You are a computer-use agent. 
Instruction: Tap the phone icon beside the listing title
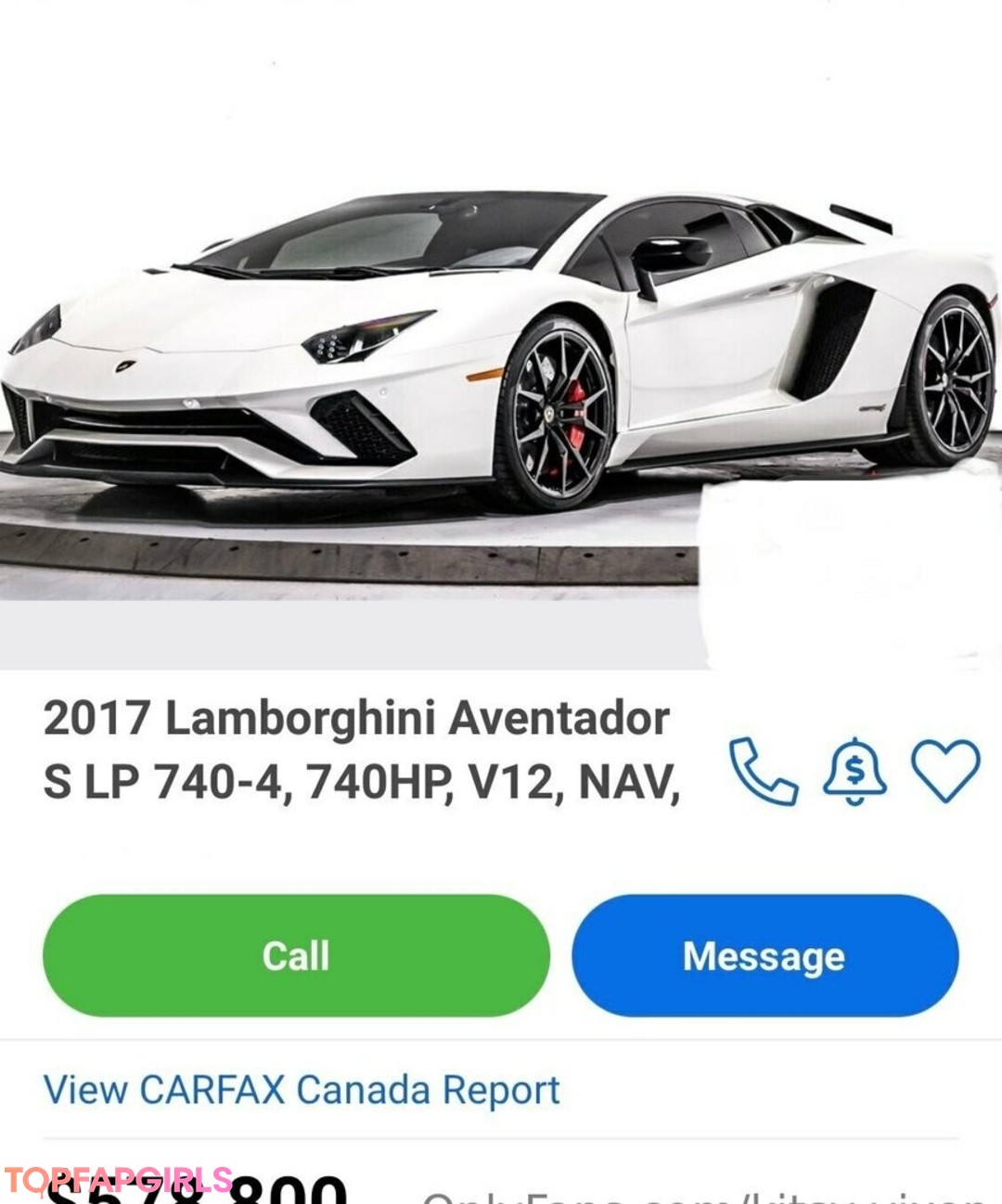763,771
